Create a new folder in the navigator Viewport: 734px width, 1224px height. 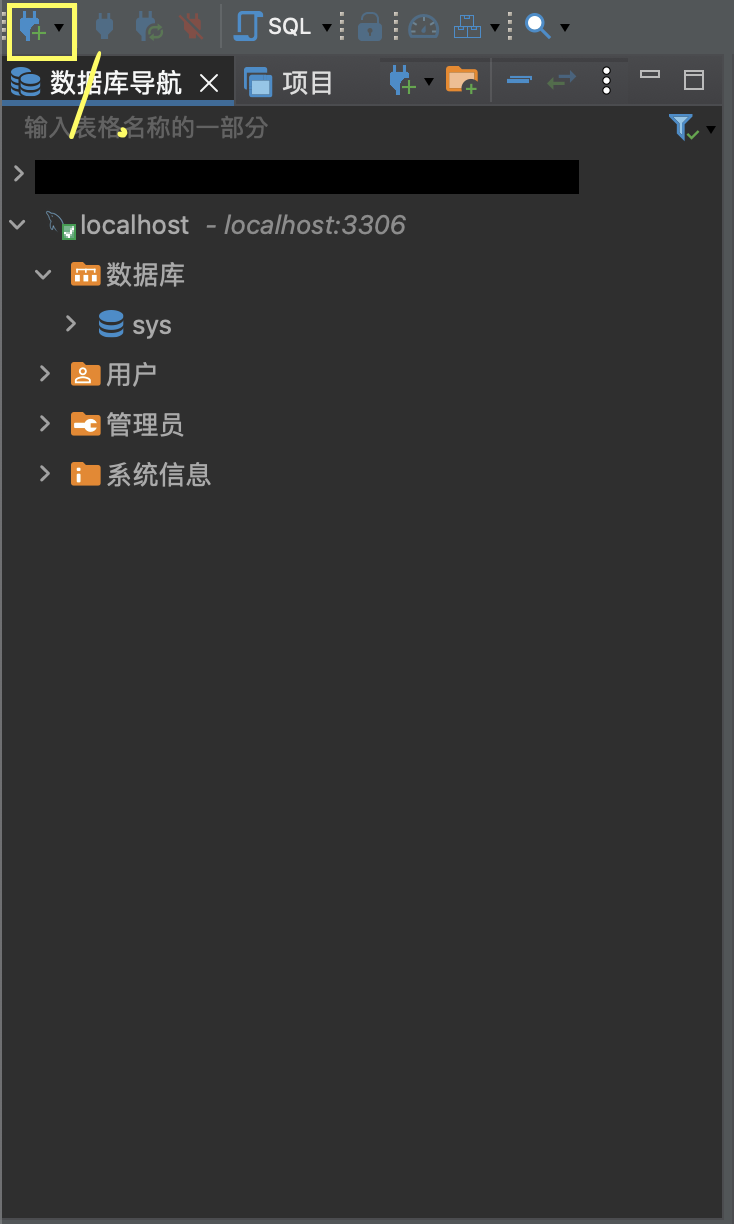coord(461,81)
